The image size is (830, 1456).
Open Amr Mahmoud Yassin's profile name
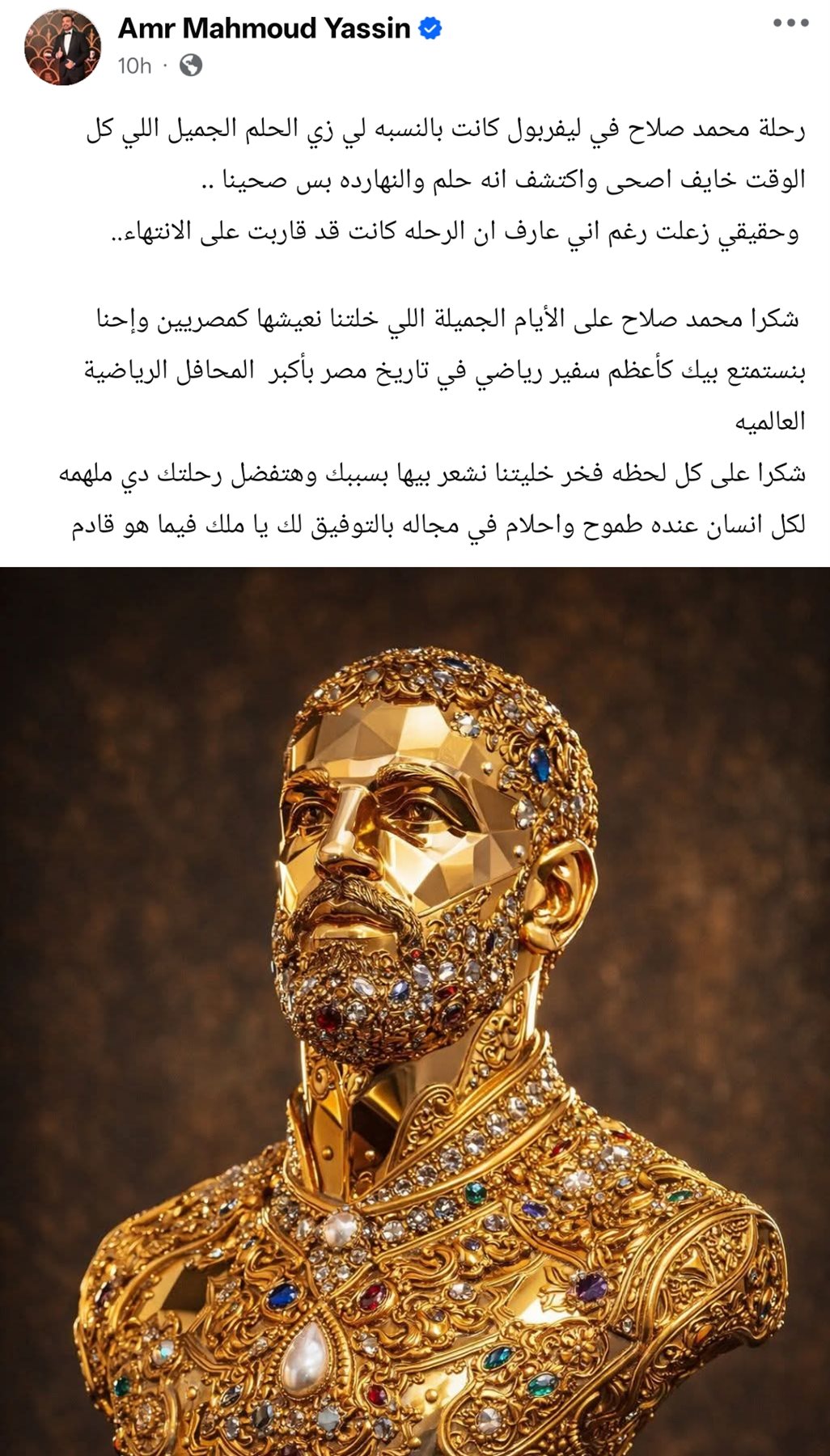[264, 28]
